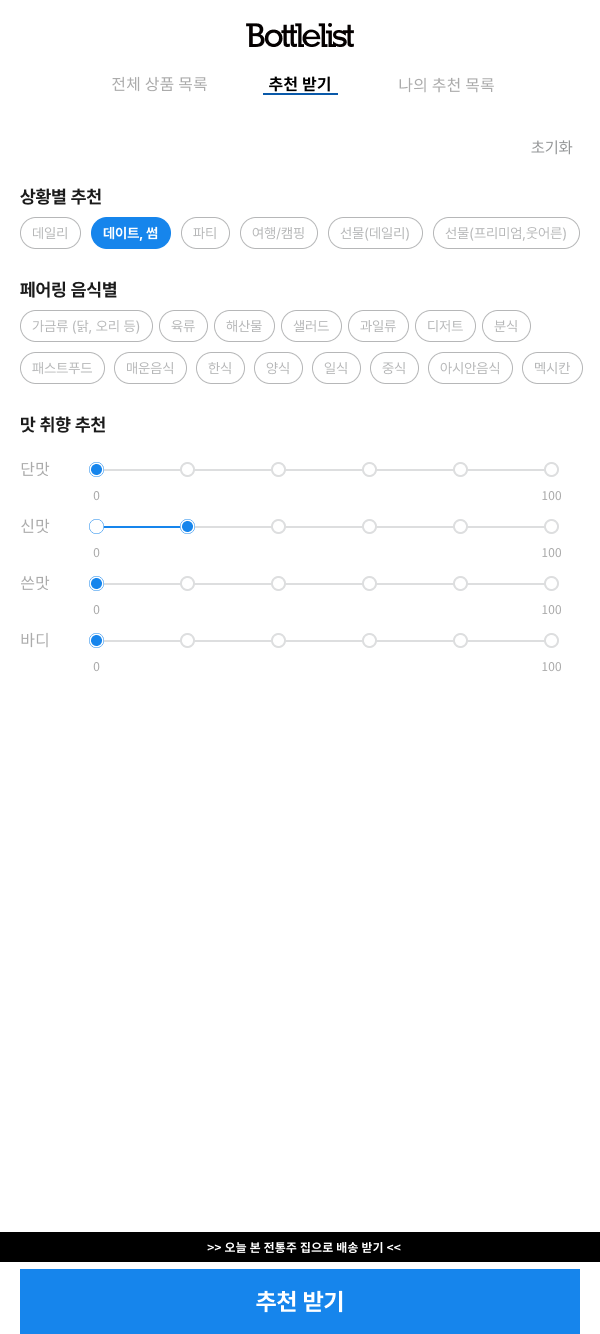Pick the 선물(데일리) chip

point(375,233)
